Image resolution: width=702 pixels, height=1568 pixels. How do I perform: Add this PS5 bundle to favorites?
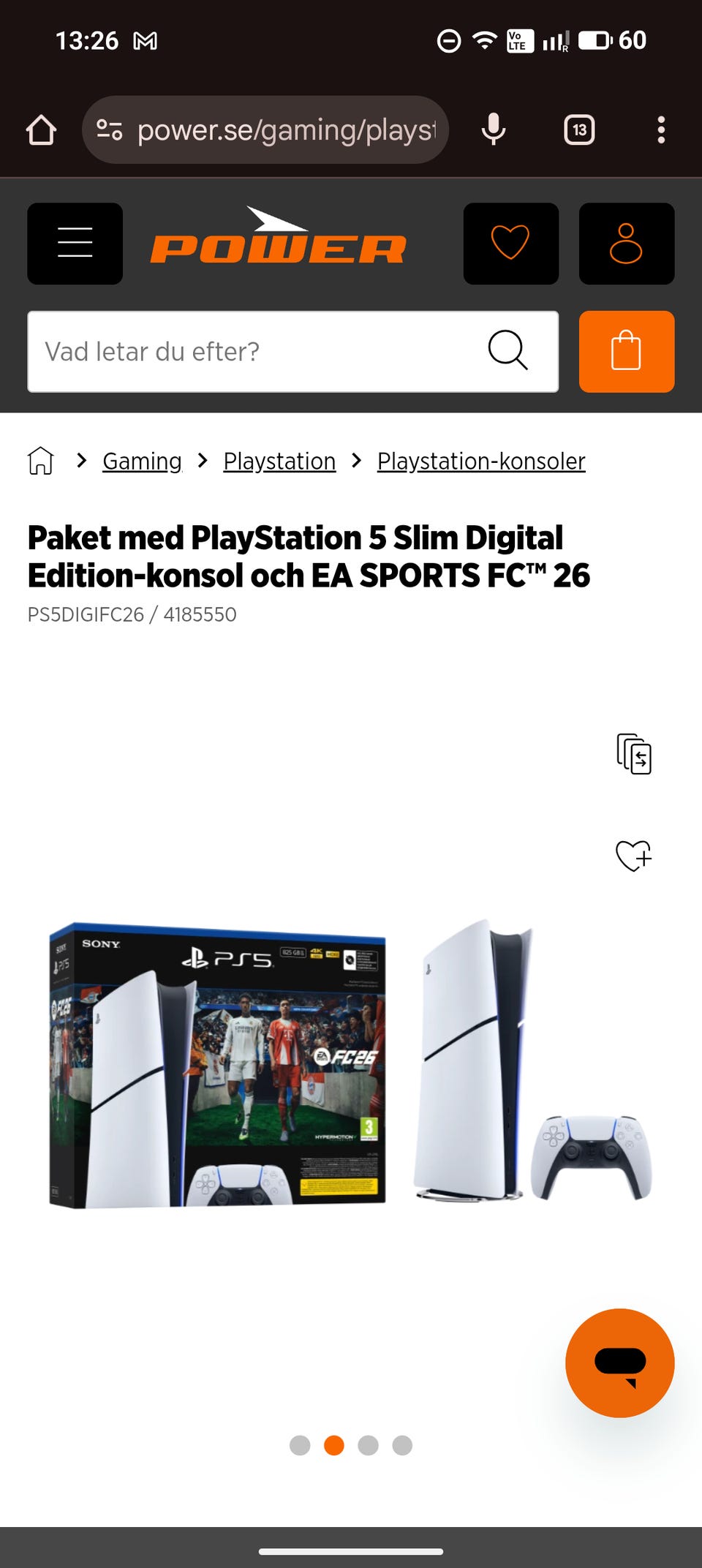633,855
